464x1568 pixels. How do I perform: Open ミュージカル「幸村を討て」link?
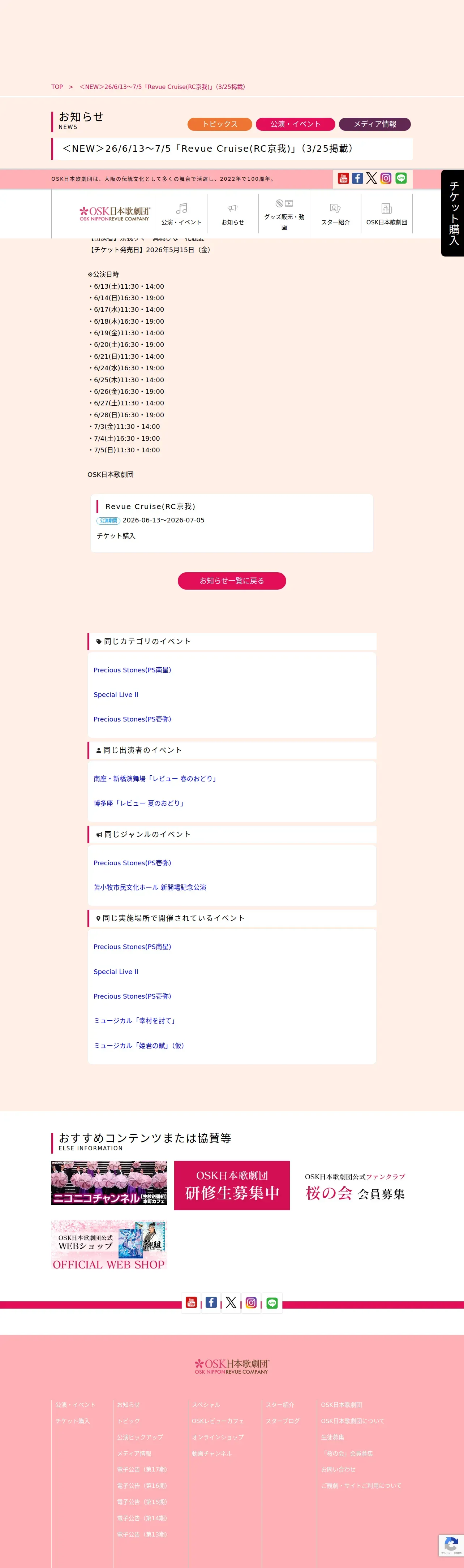134,1021
